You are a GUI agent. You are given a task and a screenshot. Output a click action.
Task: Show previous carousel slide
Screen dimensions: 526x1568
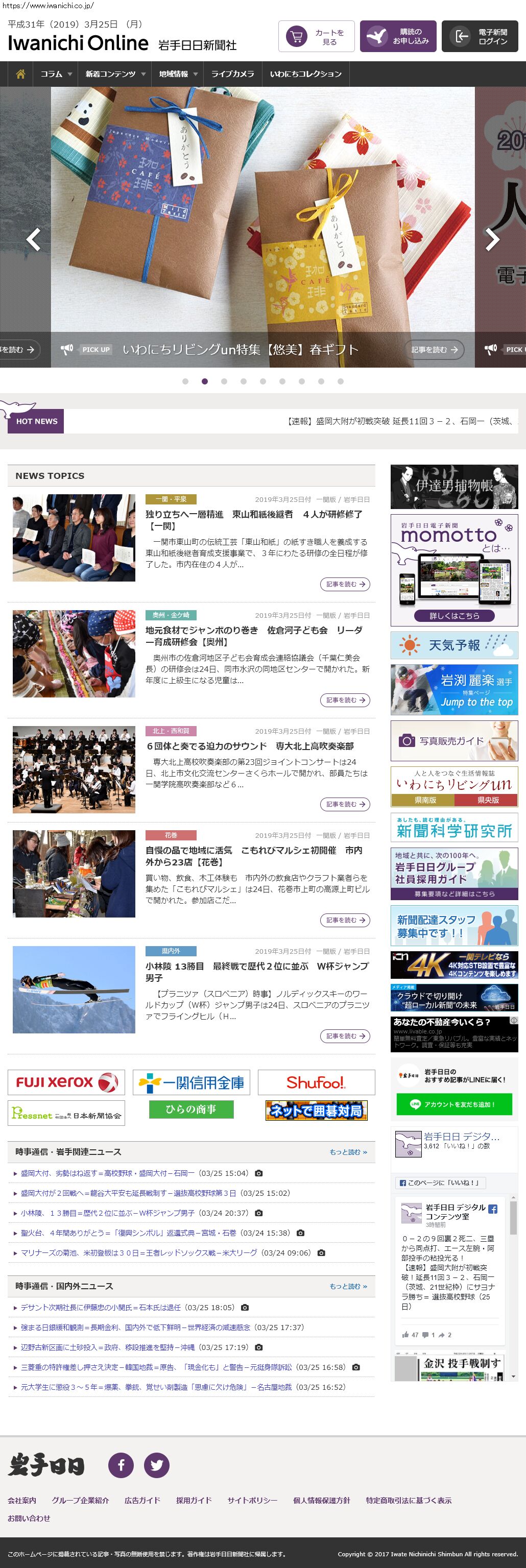(x=34, y=239)
